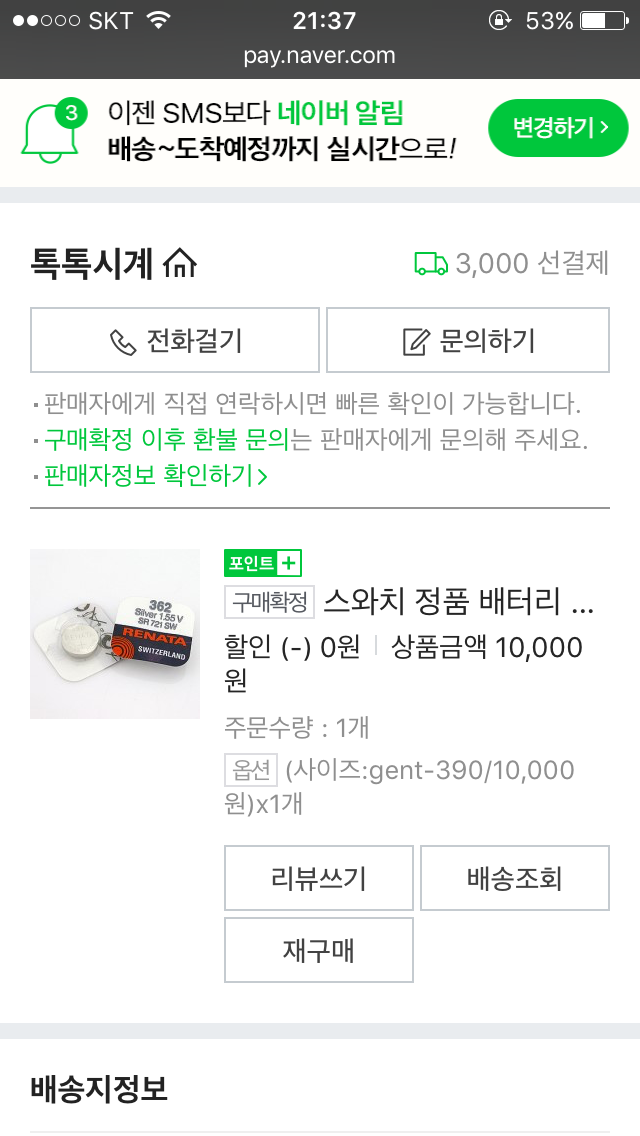Check delivery tracking via 배송조회
This screenshot has height=1136, width=640.
coord(514,878)
